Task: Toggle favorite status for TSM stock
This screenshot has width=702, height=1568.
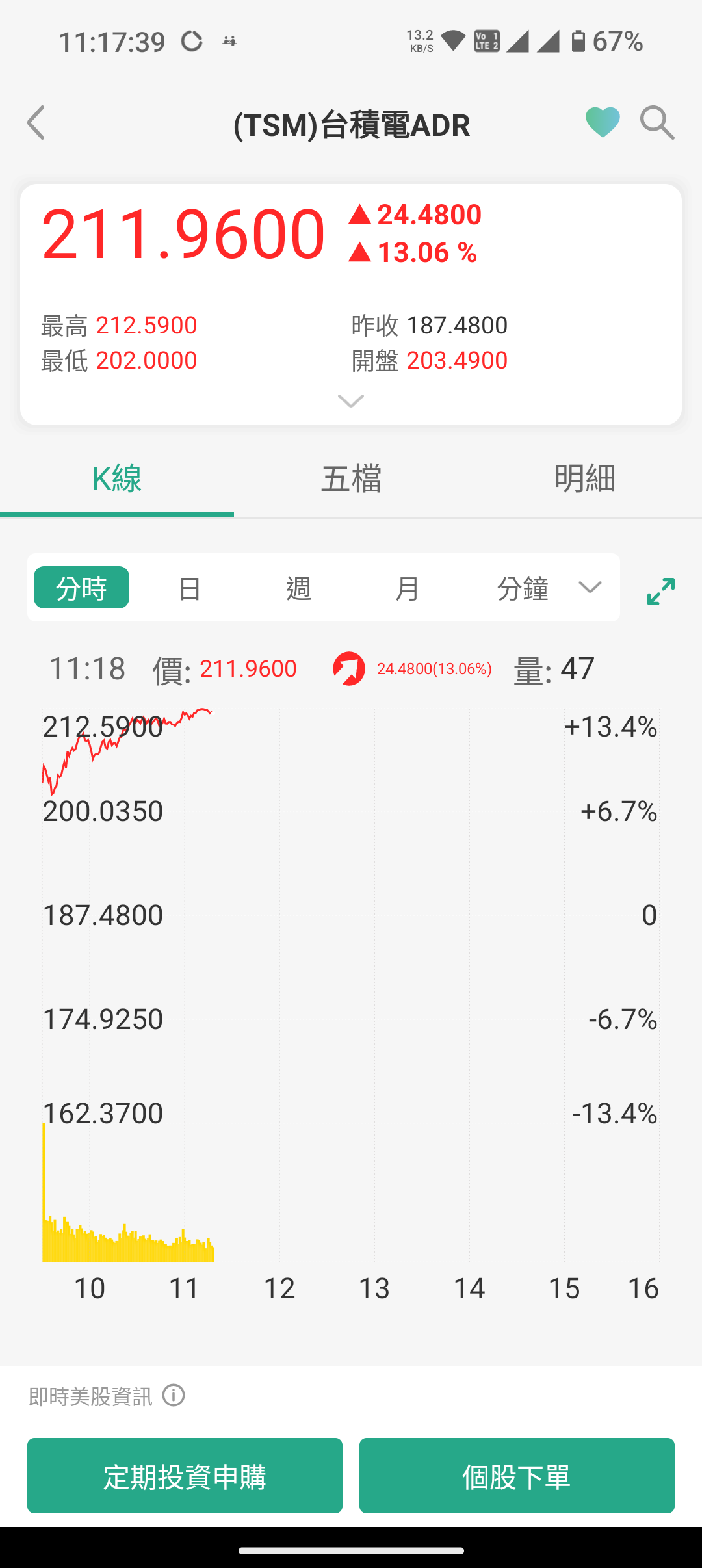Action: [602, 121]
